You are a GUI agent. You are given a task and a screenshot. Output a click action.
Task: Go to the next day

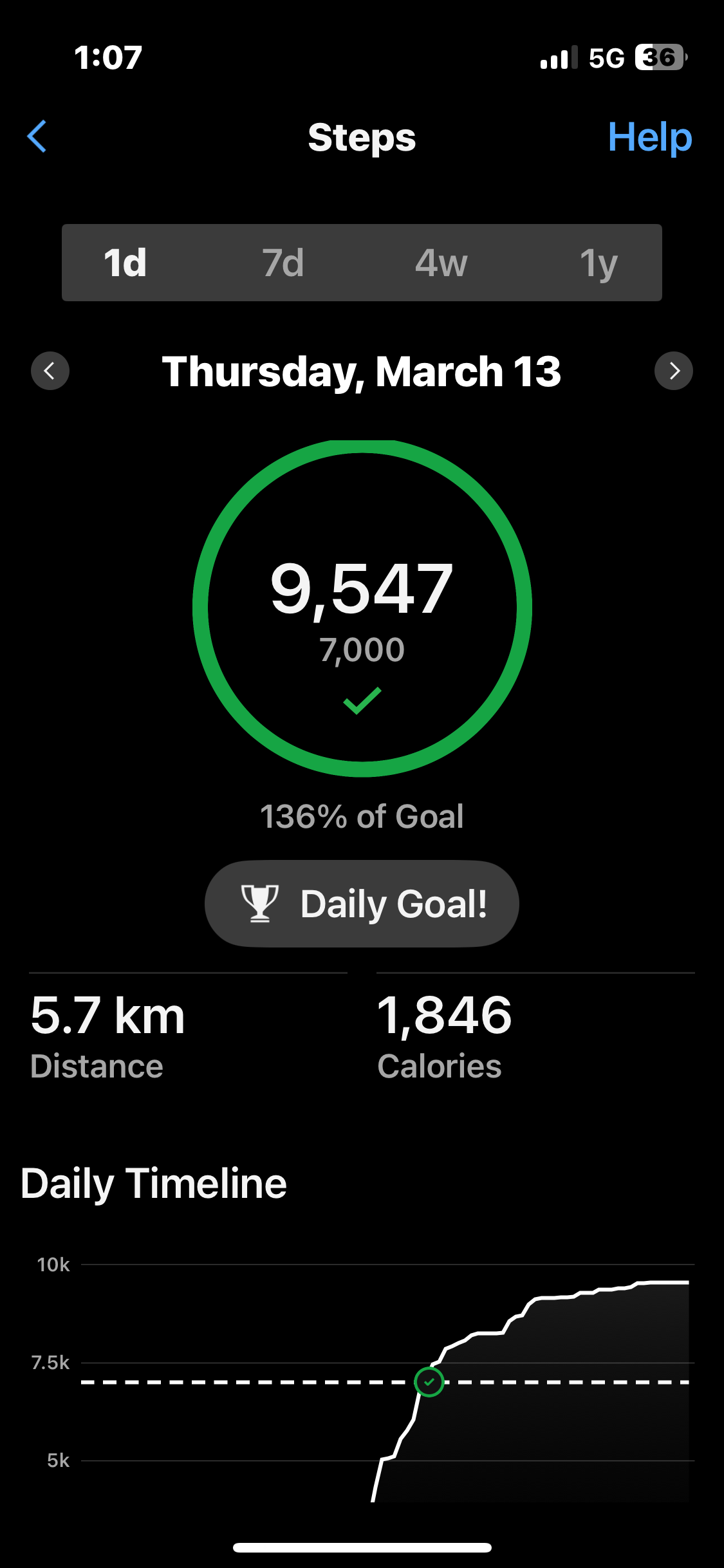tap(673, 371)
